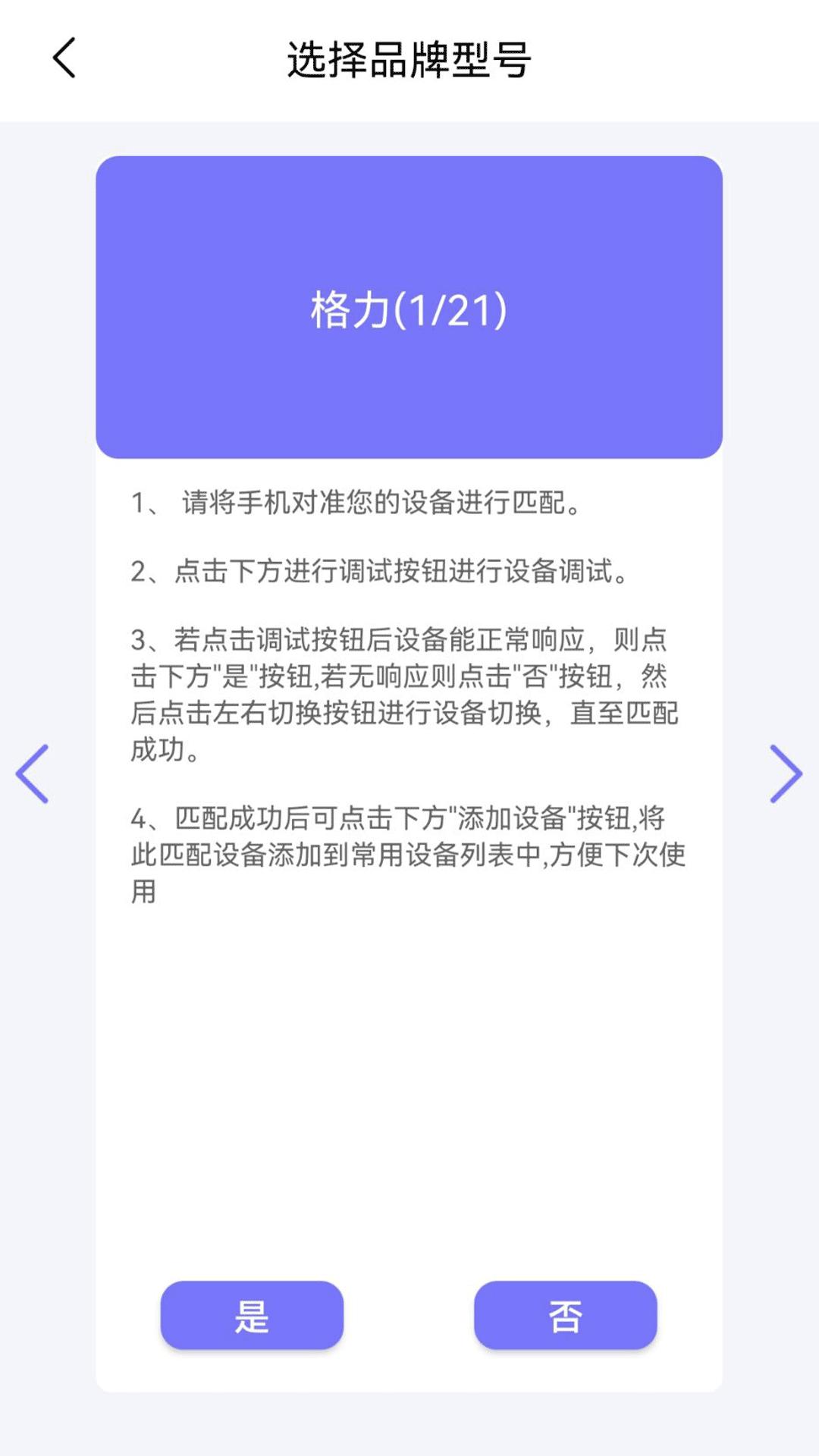Tap the 格力(1/21) test card
This screenshot has width=819, height=1456.
pos(409,307)
